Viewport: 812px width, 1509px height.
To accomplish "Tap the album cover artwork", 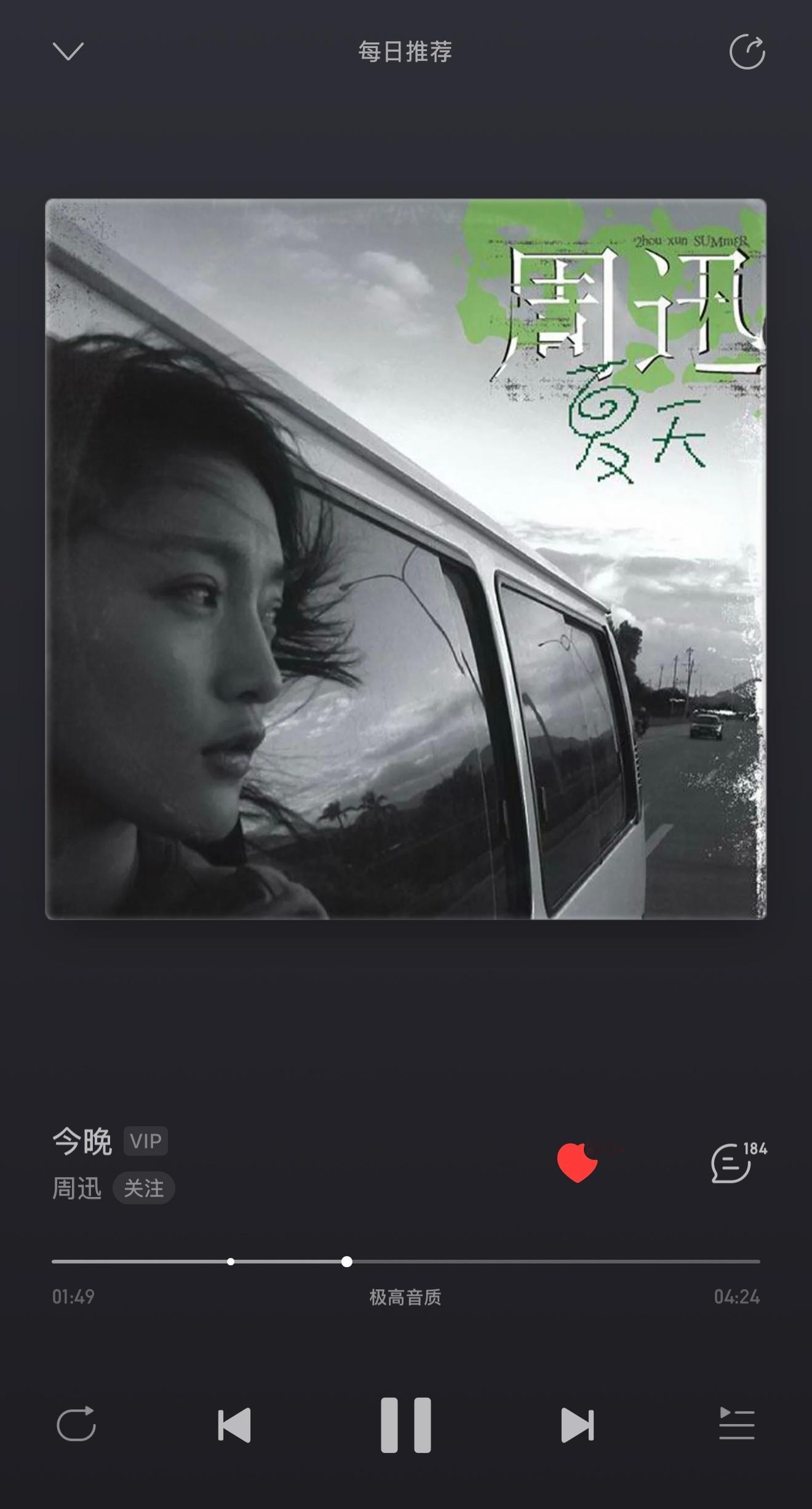I will click(406, 566).
